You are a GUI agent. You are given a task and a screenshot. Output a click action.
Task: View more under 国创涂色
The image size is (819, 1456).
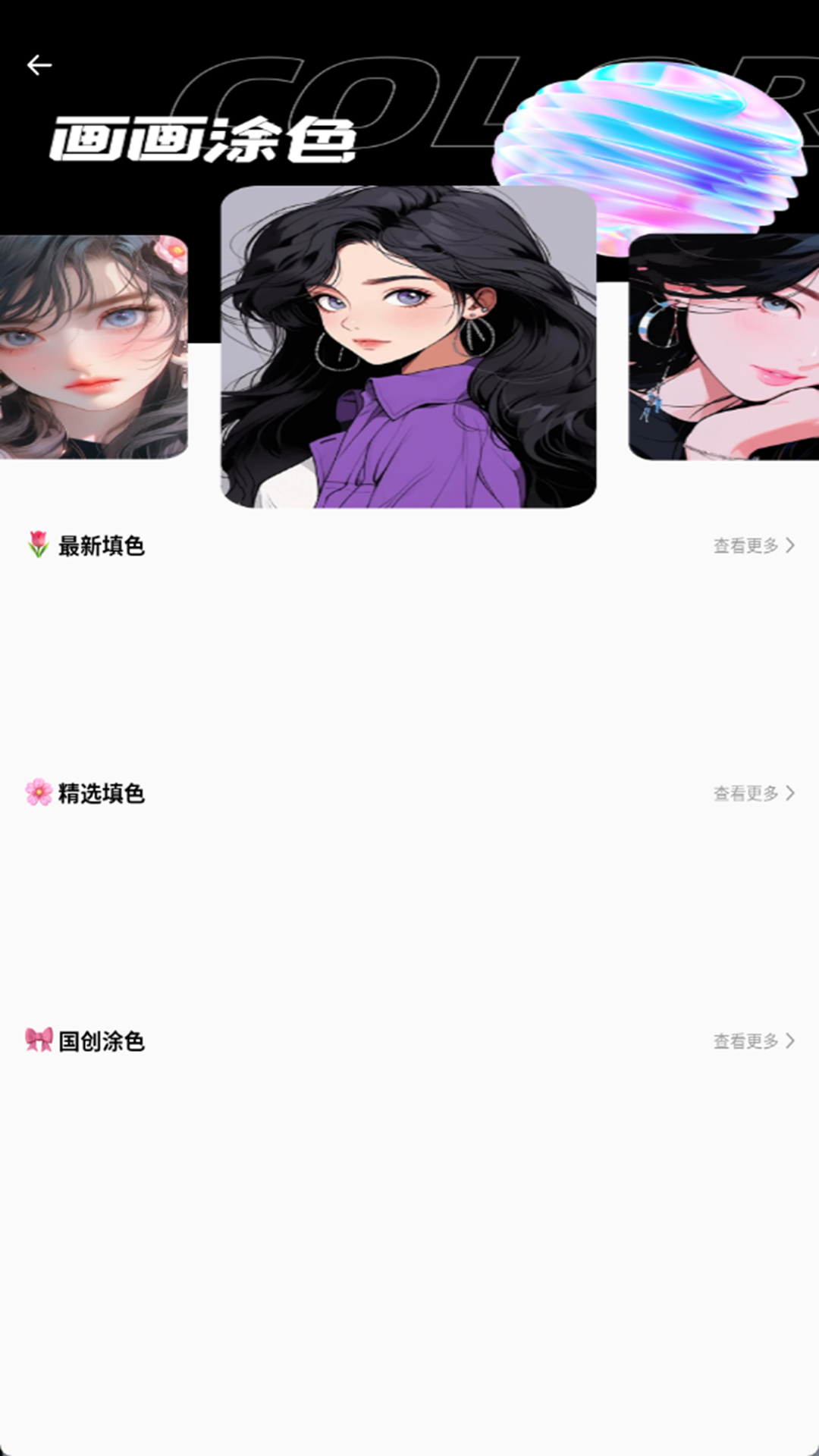tap(754, 1041)
